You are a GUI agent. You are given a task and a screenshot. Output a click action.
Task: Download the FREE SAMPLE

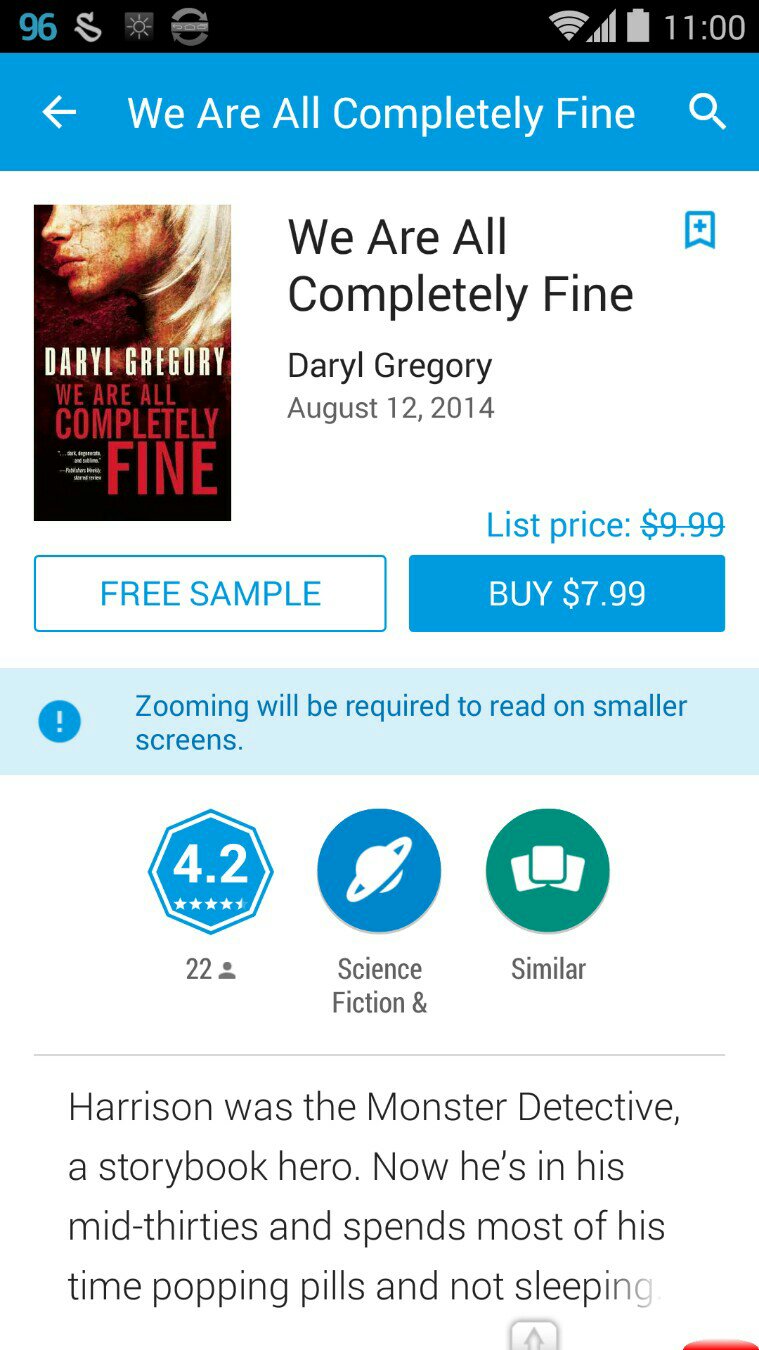coord(210,594)
